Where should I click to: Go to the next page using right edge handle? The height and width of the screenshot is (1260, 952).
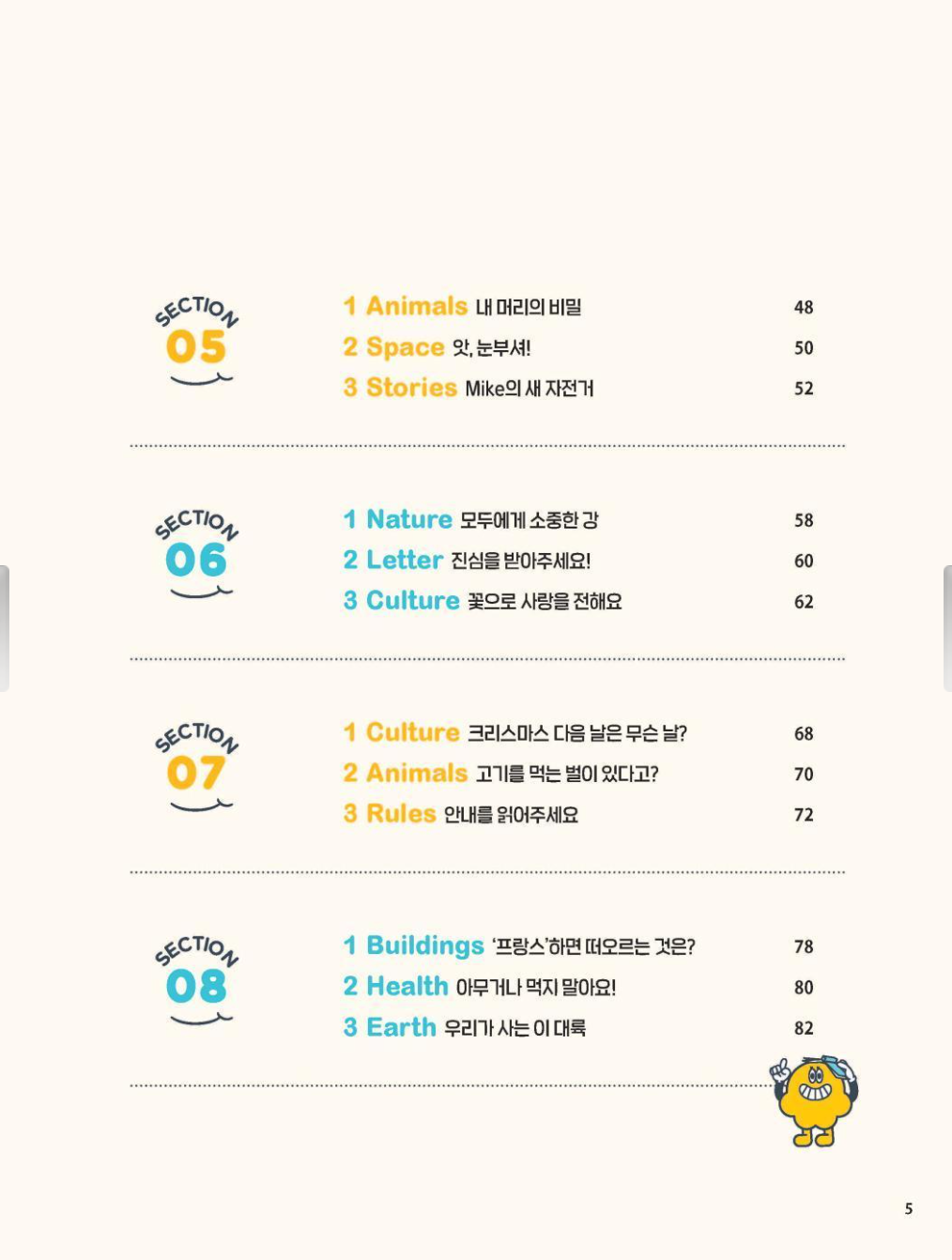947,628
